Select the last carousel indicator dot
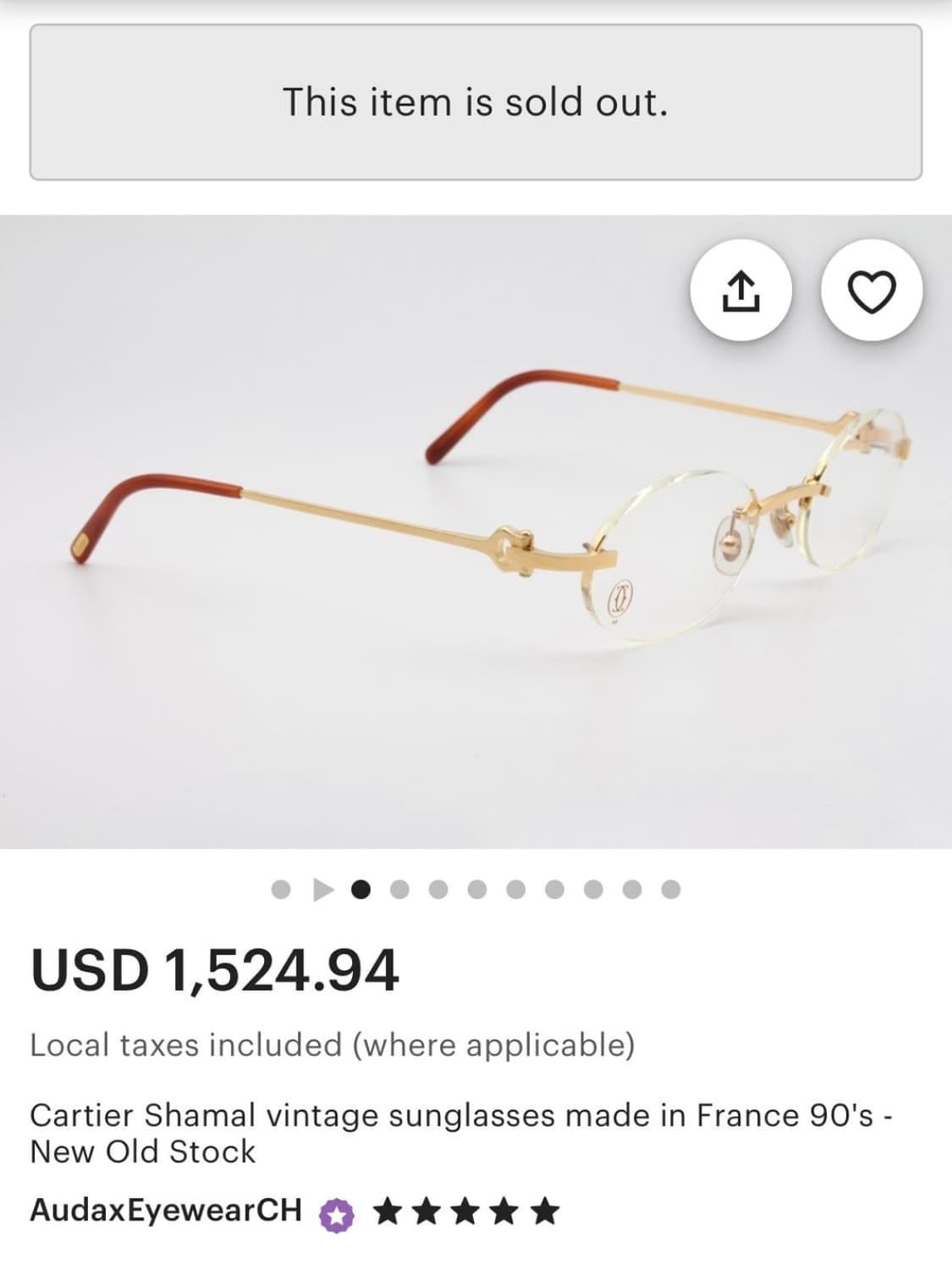This screenshot has width=952, height=1270. coord(669,890)
